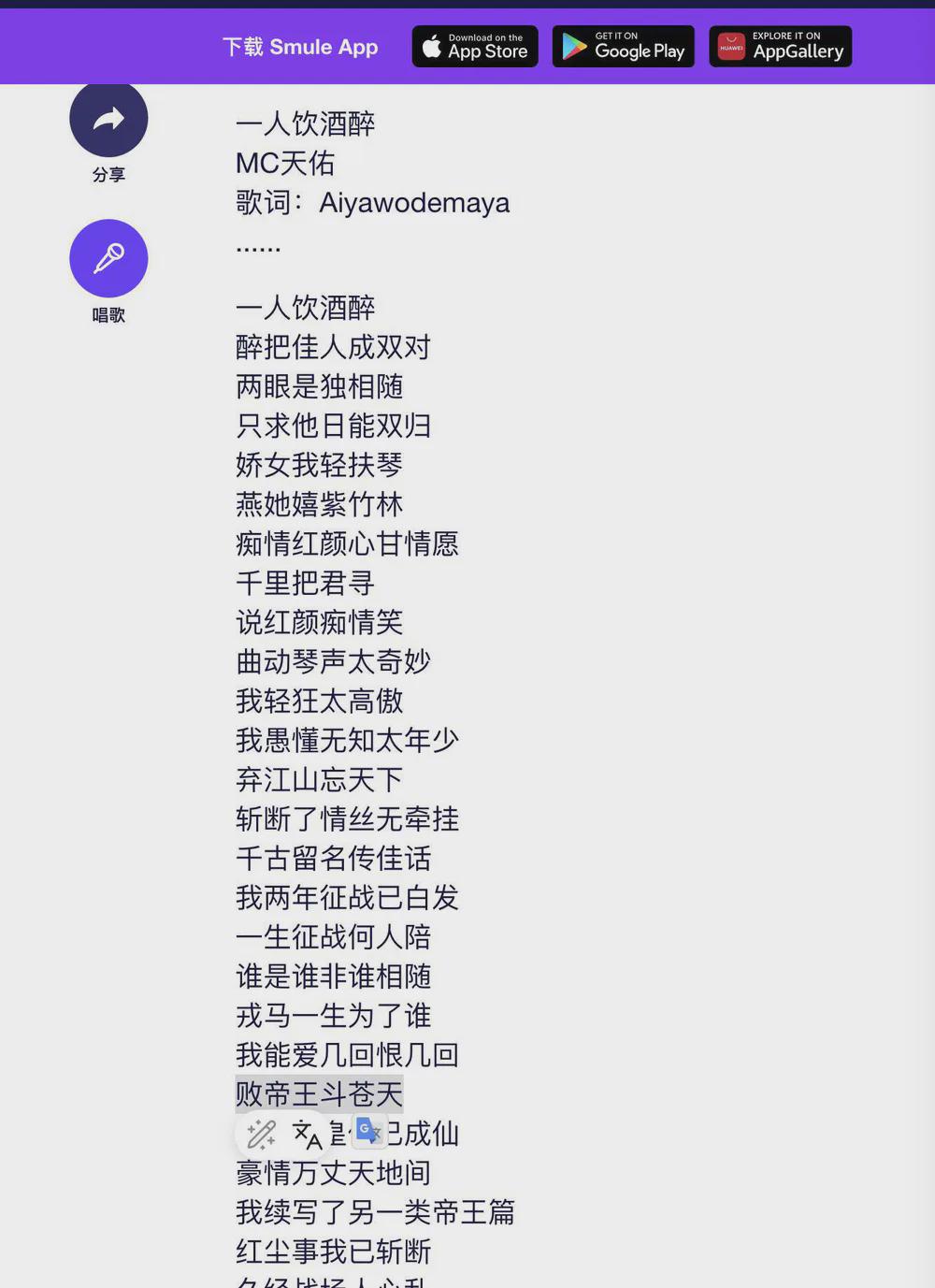The width and height of the screenshot is (935, 1288).
Task: Click the Huawei logo on the AppGallery badge
Action: tap(731, 46)
